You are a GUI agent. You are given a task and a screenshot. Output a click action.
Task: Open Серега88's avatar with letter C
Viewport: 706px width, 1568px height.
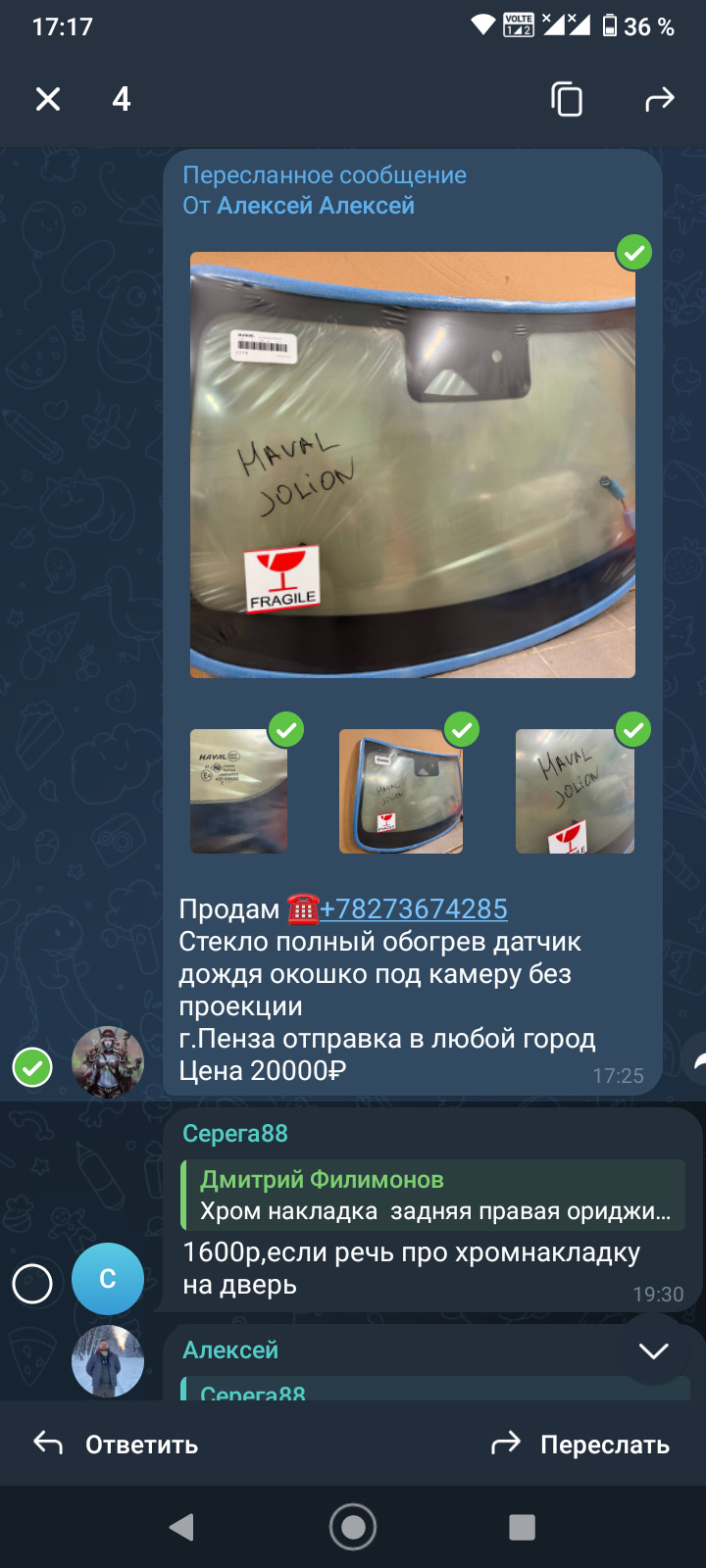tap(108, 1279)
